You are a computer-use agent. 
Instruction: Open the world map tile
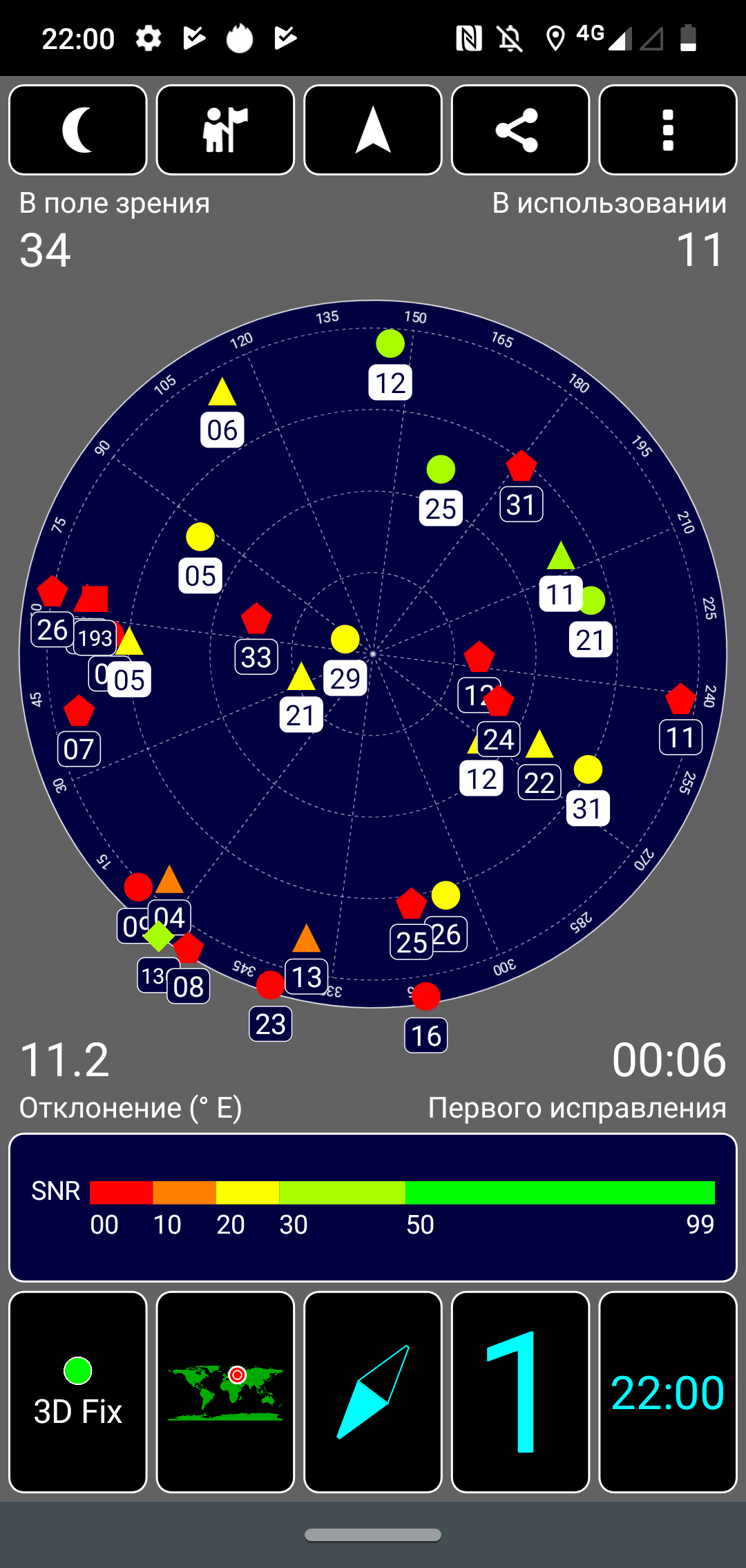(x=225, y=1391)
